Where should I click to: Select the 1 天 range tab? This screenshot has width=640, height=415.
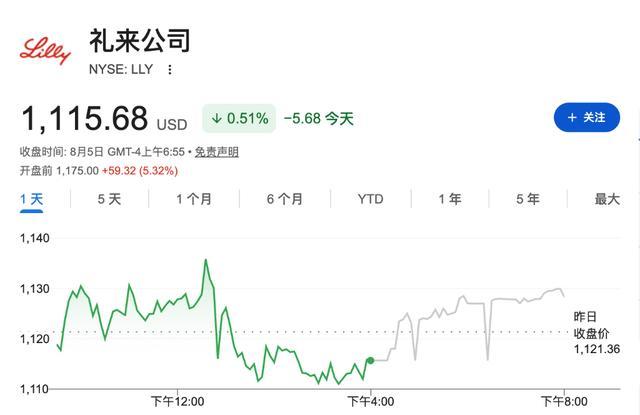click(x=31, y=200)
